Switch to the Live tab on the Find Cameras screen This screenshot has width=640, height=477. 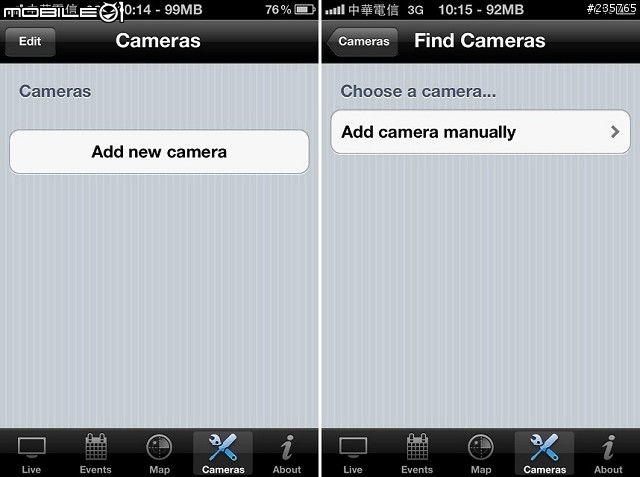click(x=353, y=453)
